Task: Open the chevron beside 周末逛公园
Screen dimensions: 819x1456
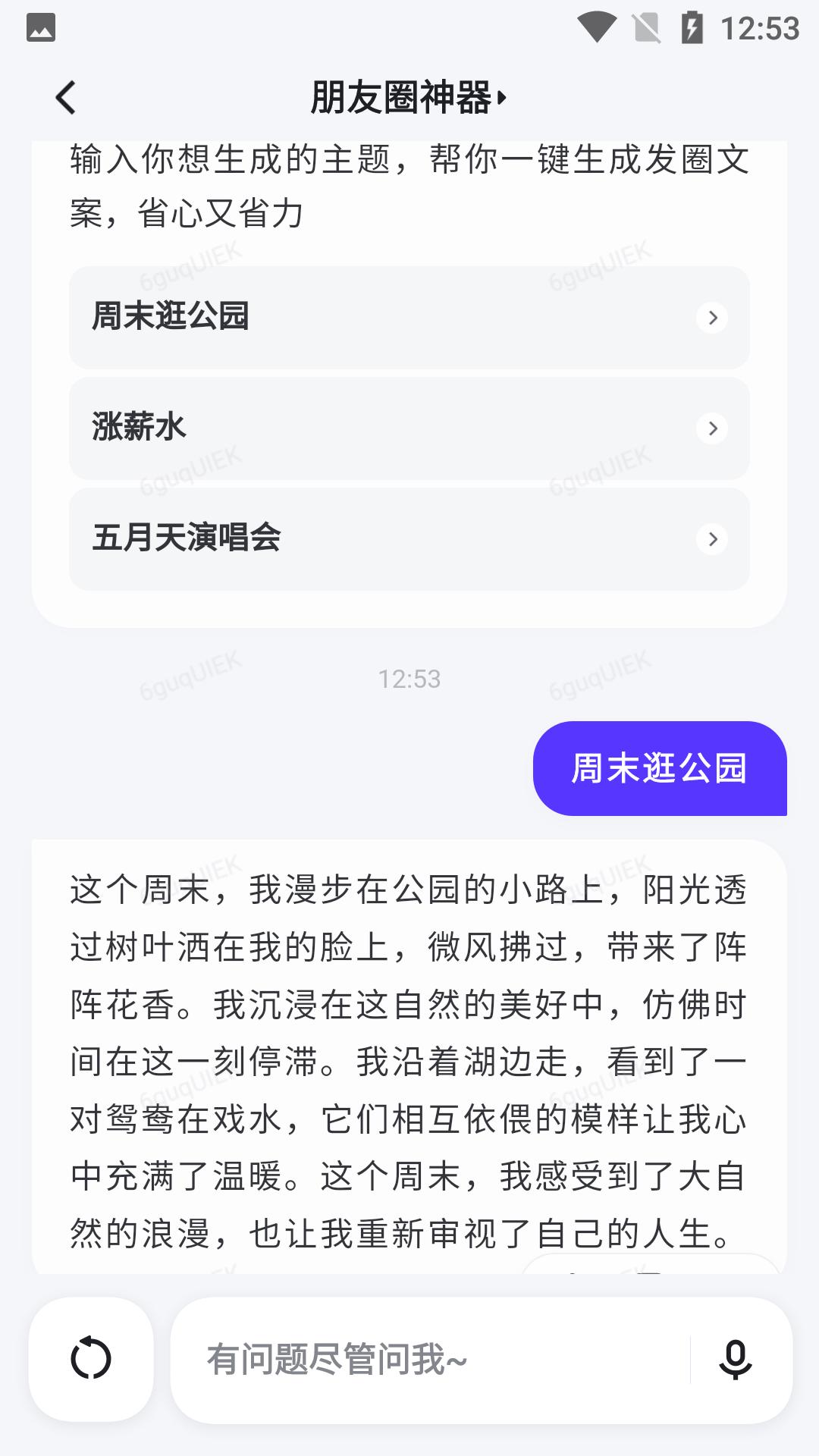Action: point(711,318)
